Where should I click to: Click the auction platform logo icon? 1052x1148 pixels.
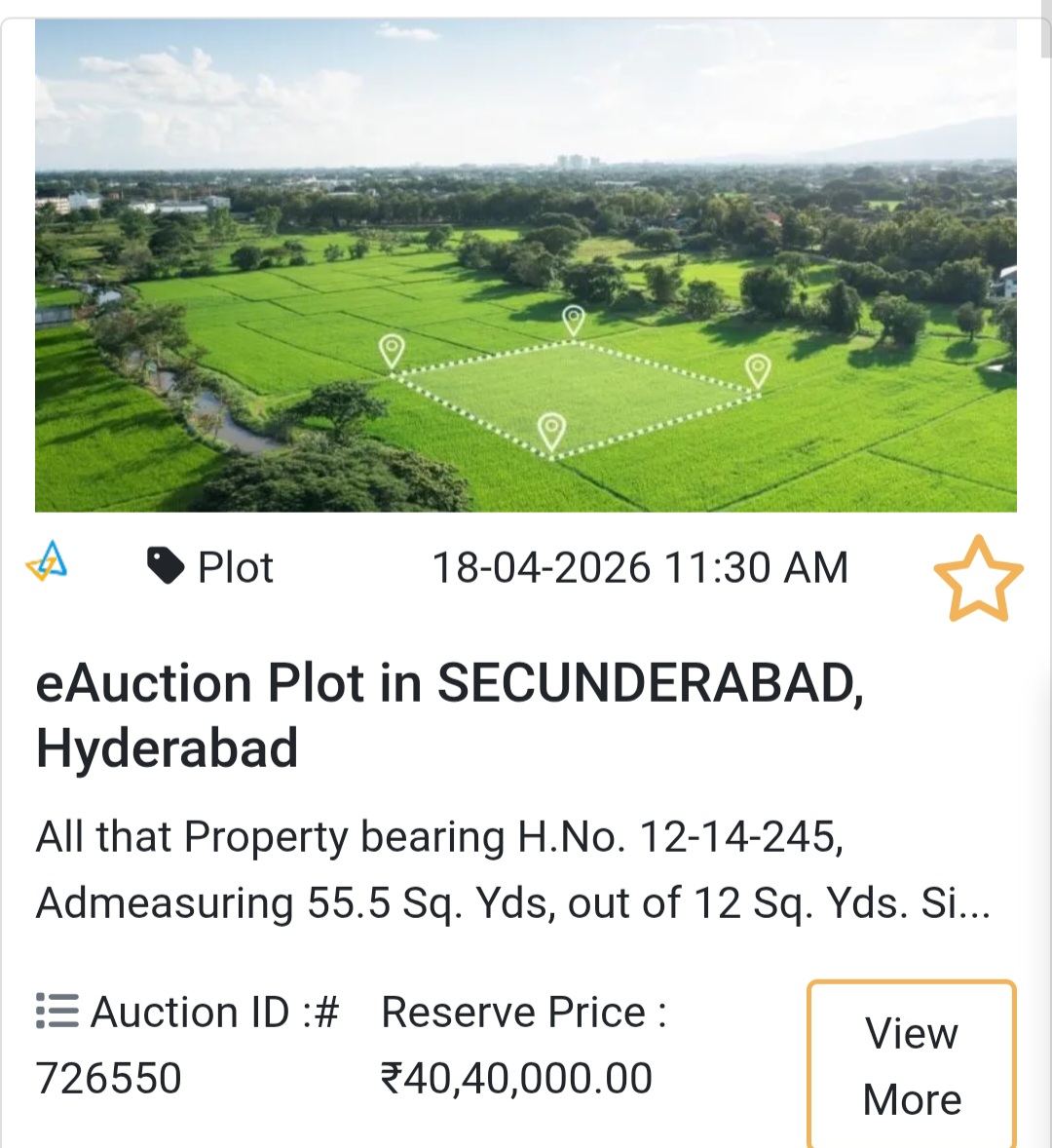click(x=48, y=562)
